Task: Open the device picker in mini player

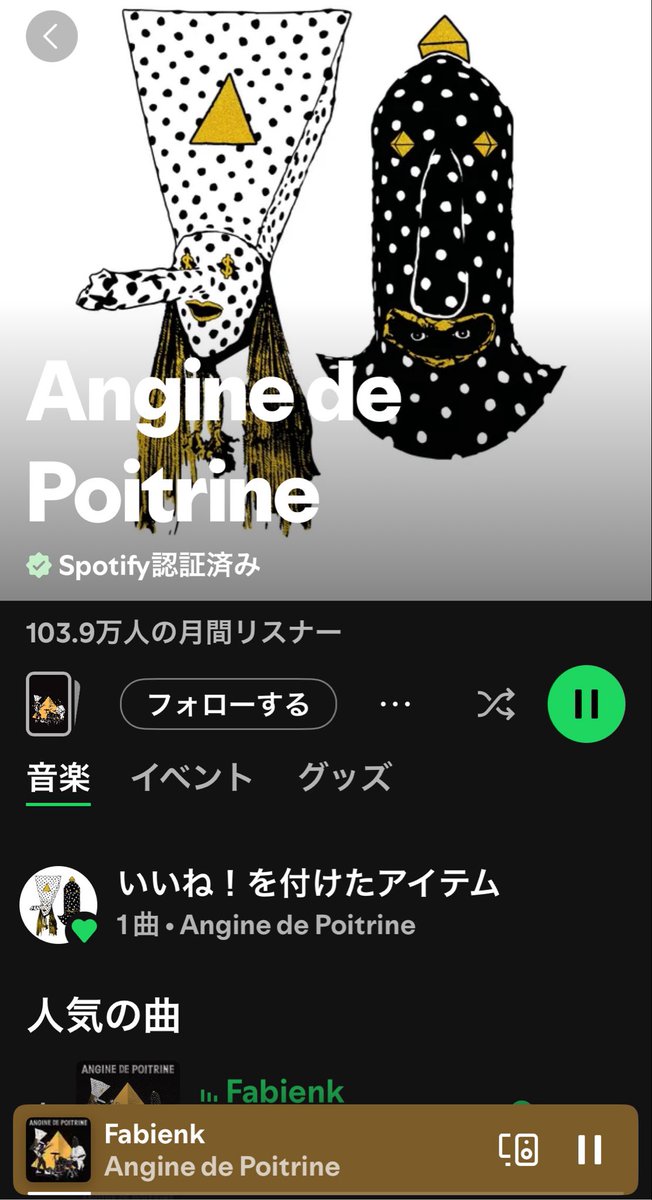Action: coord(519,1149)
